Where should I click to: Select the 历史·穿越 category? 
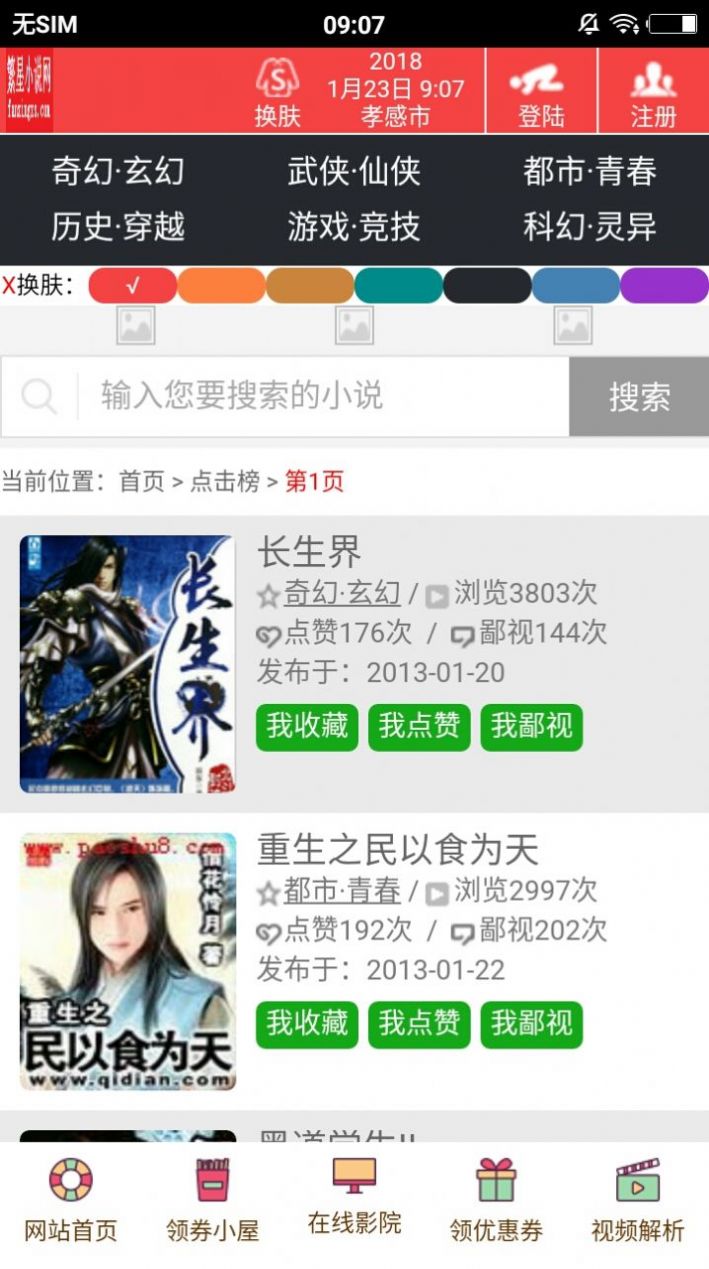118,227
